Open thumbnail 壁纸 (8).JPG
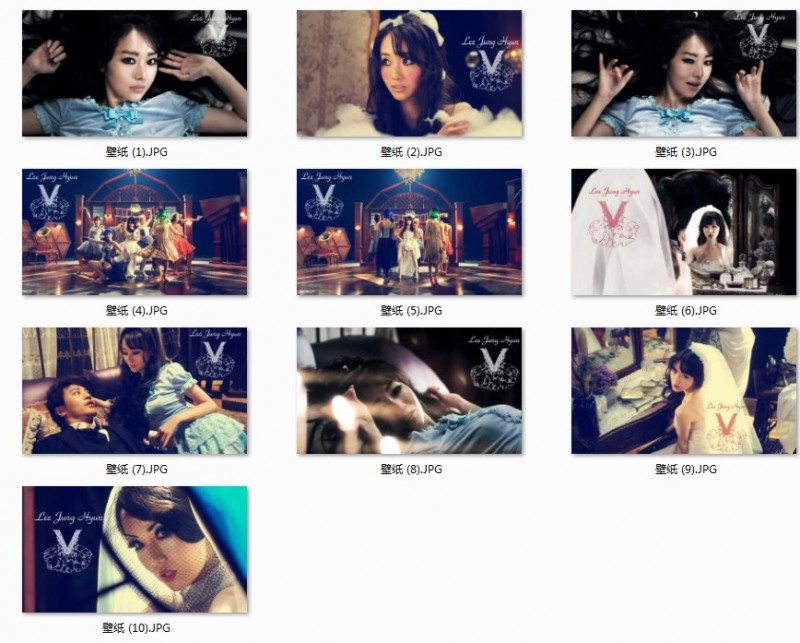800x643 pixels. coord(409,390)
